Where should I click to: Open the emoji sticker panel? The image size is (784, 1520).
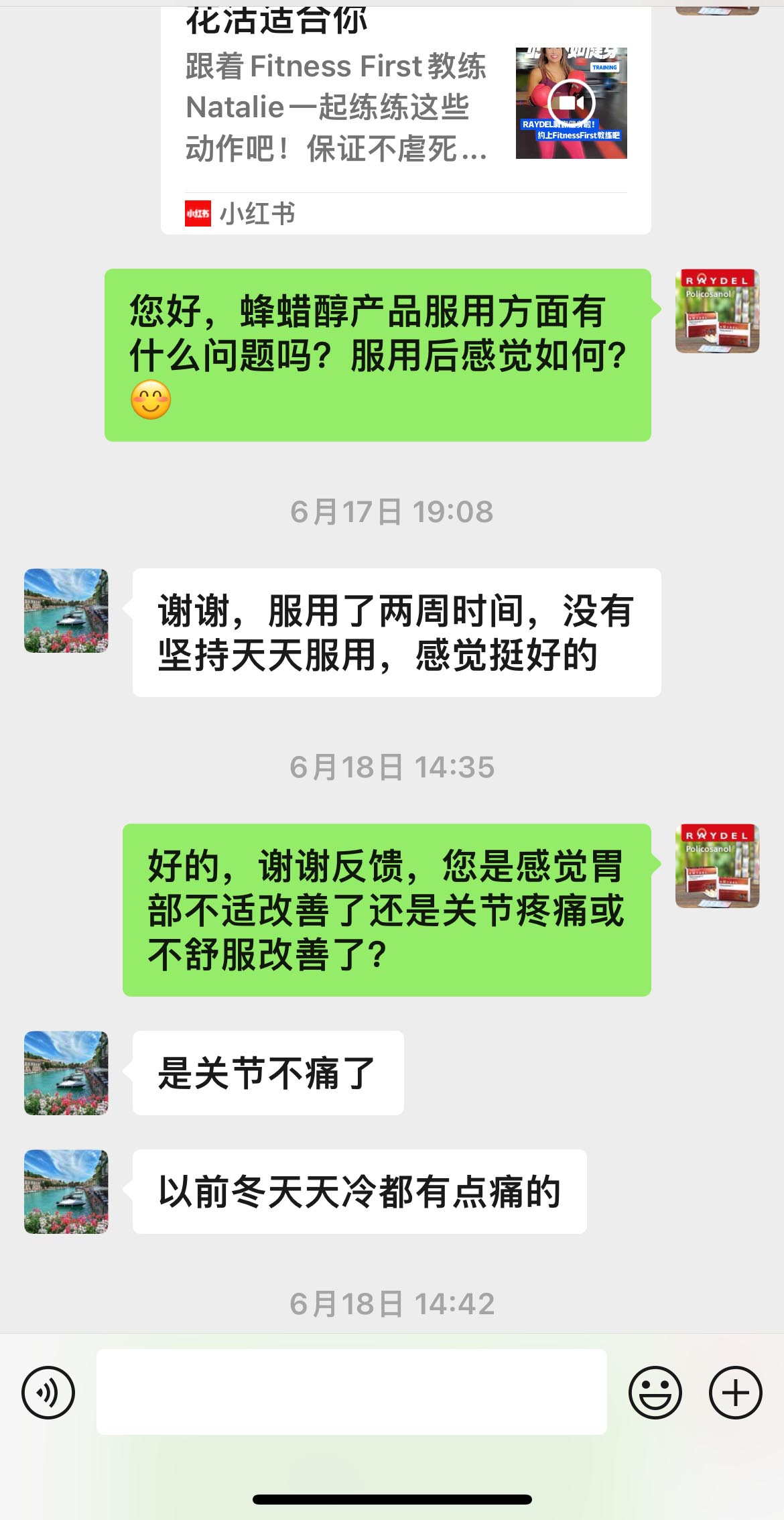point(655,1392)
